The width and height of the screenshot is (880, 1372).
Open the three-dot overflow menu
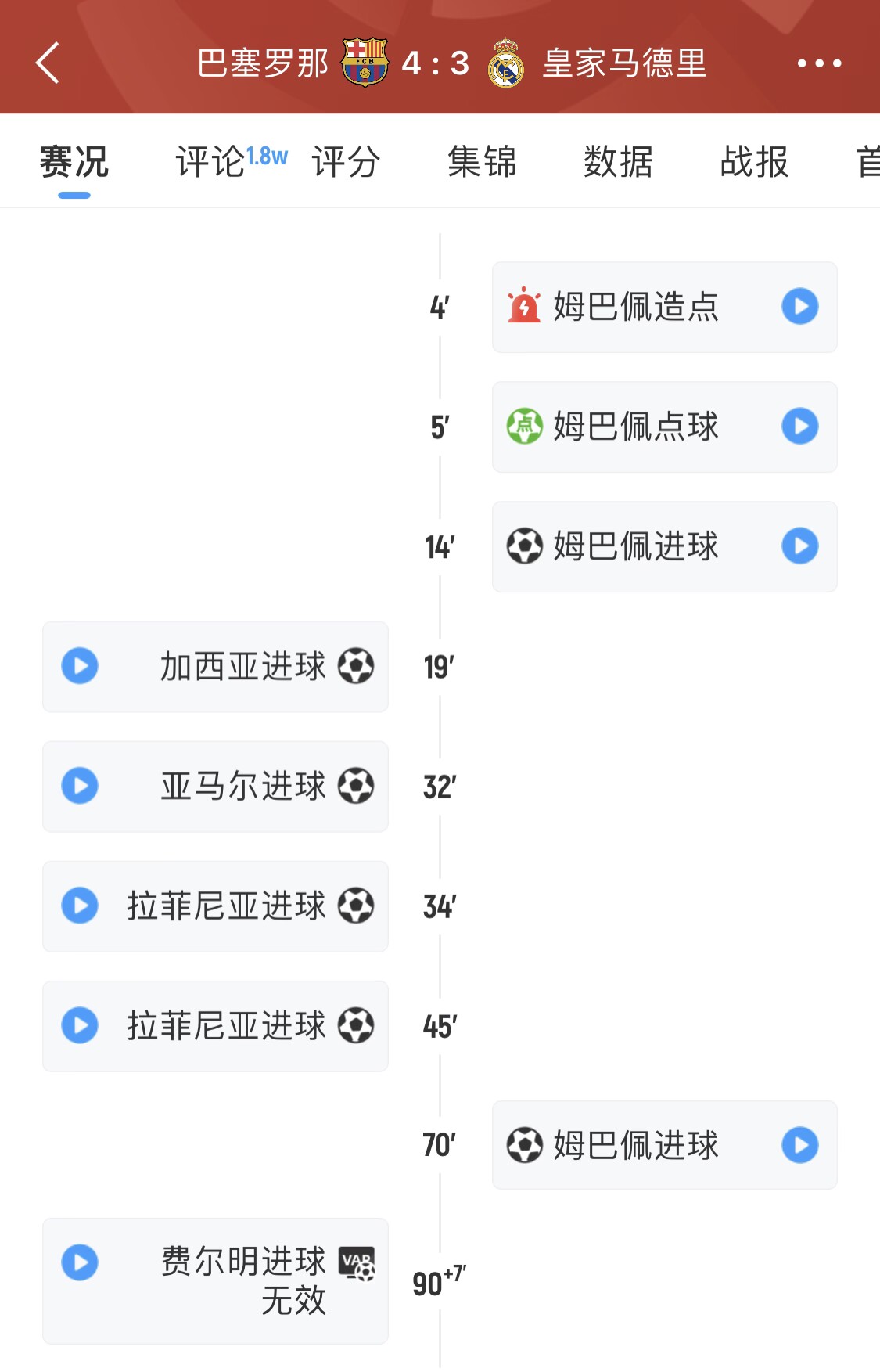[819, 63]
